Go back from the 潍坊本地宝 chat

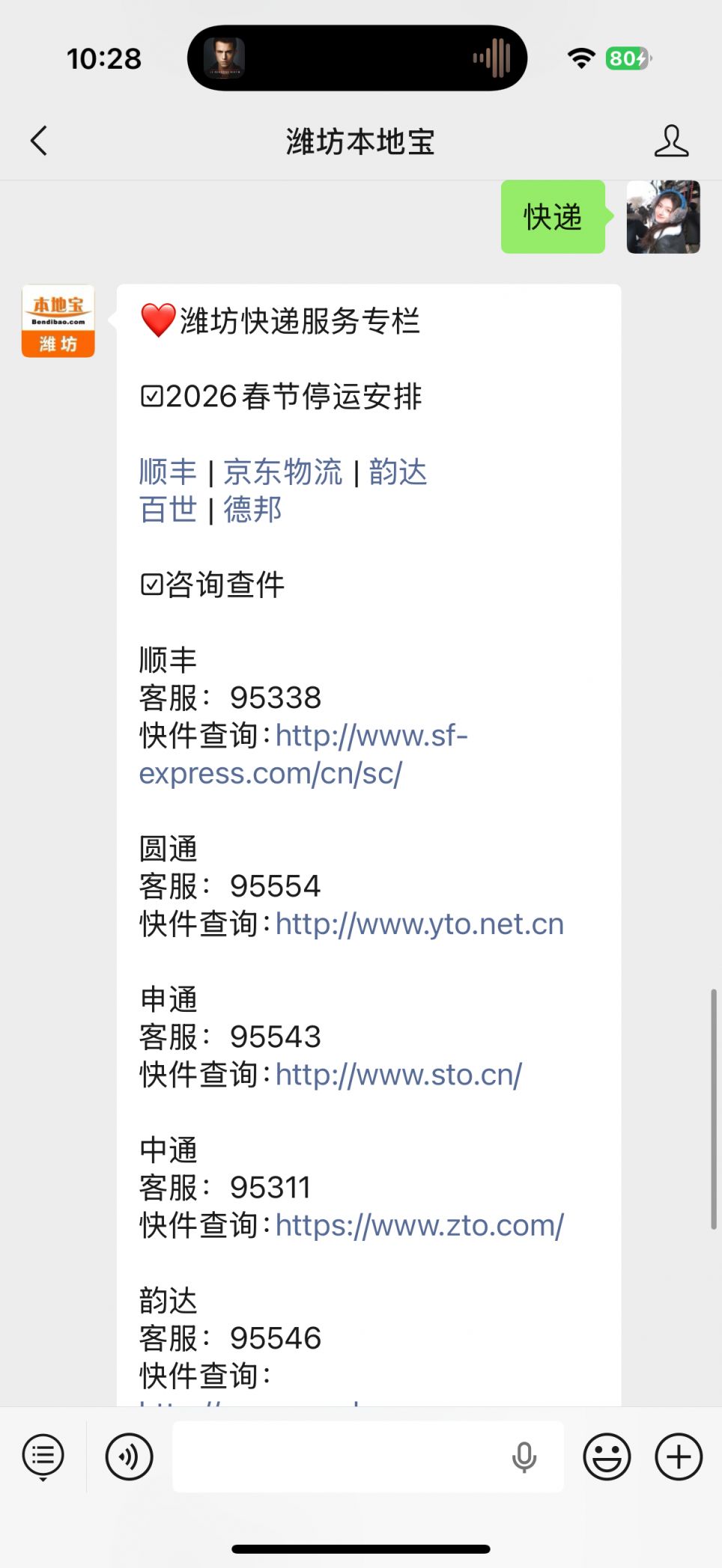point(39,141)
